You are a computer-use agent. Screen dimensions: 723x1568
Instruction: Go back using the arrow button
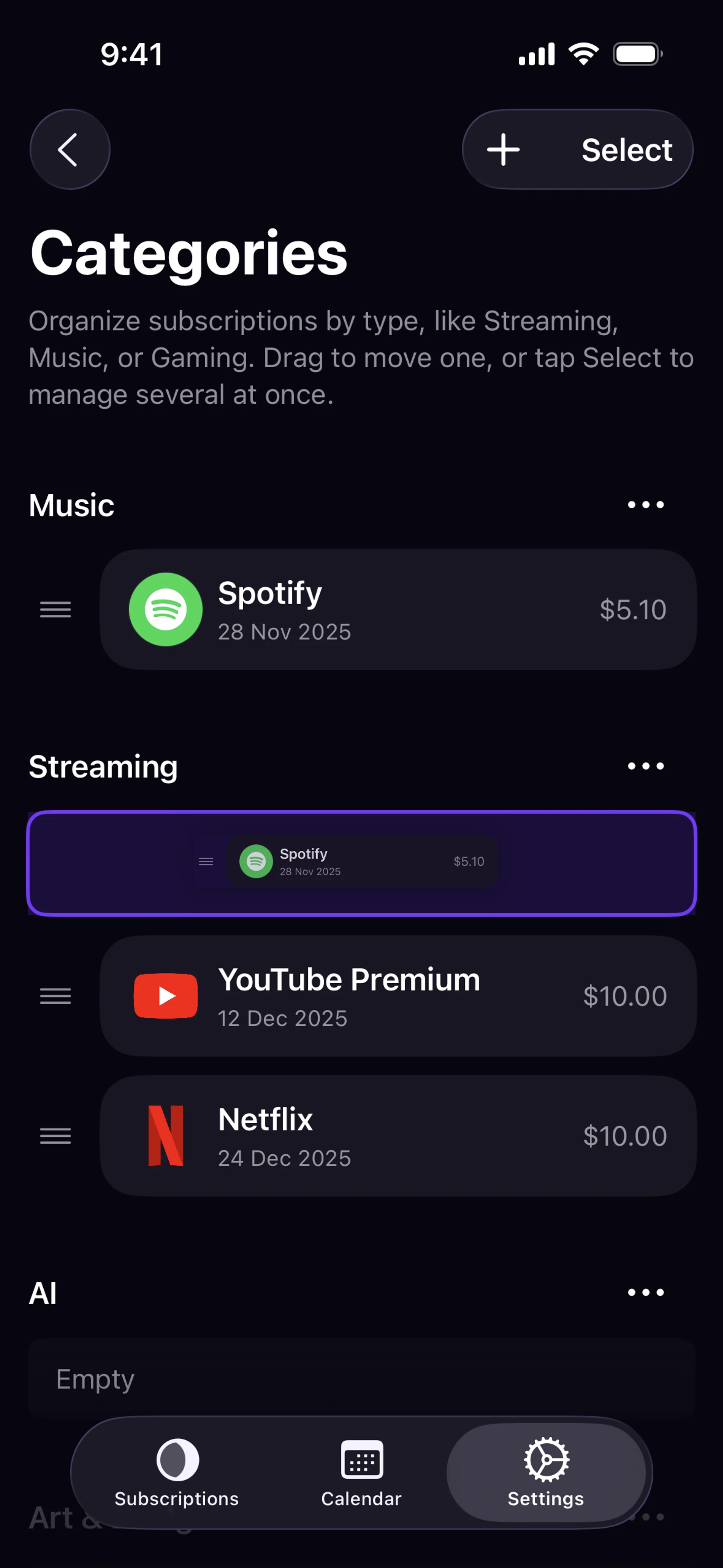(69, 149)
